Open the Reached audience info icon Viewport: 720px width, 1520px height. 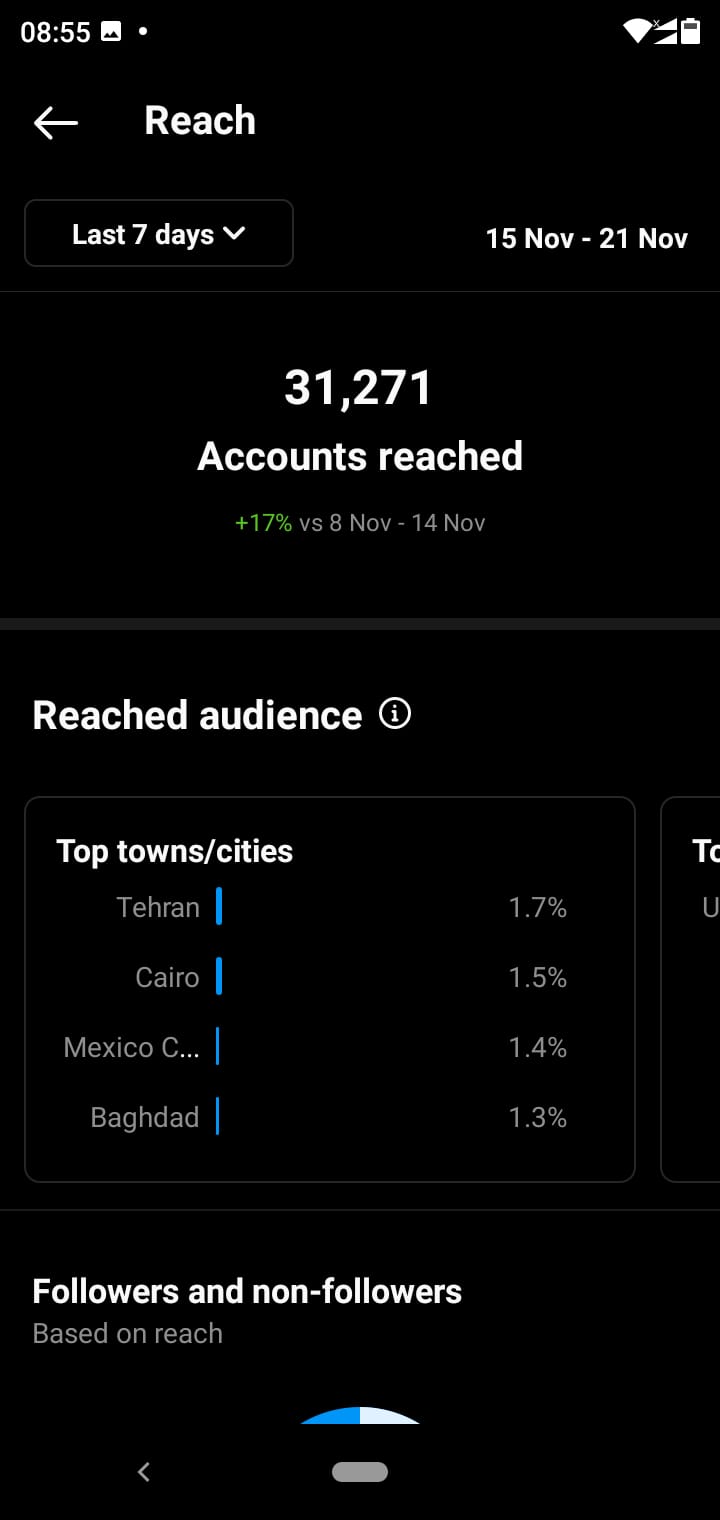click(395, 714)
